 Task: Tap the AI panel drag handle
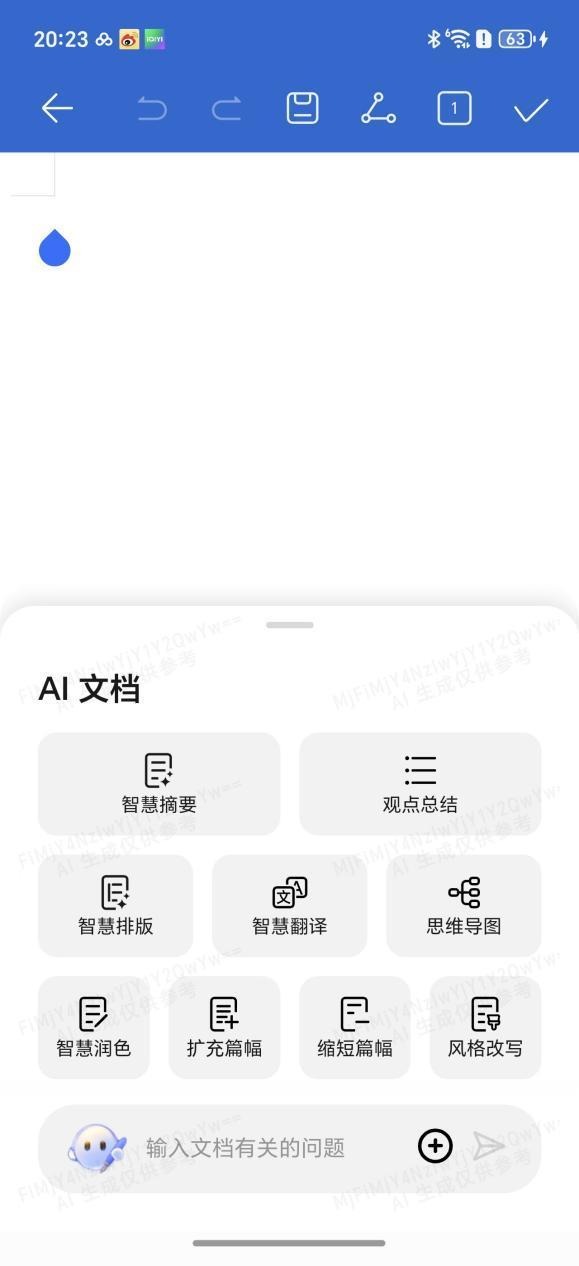tap(290, 625)
